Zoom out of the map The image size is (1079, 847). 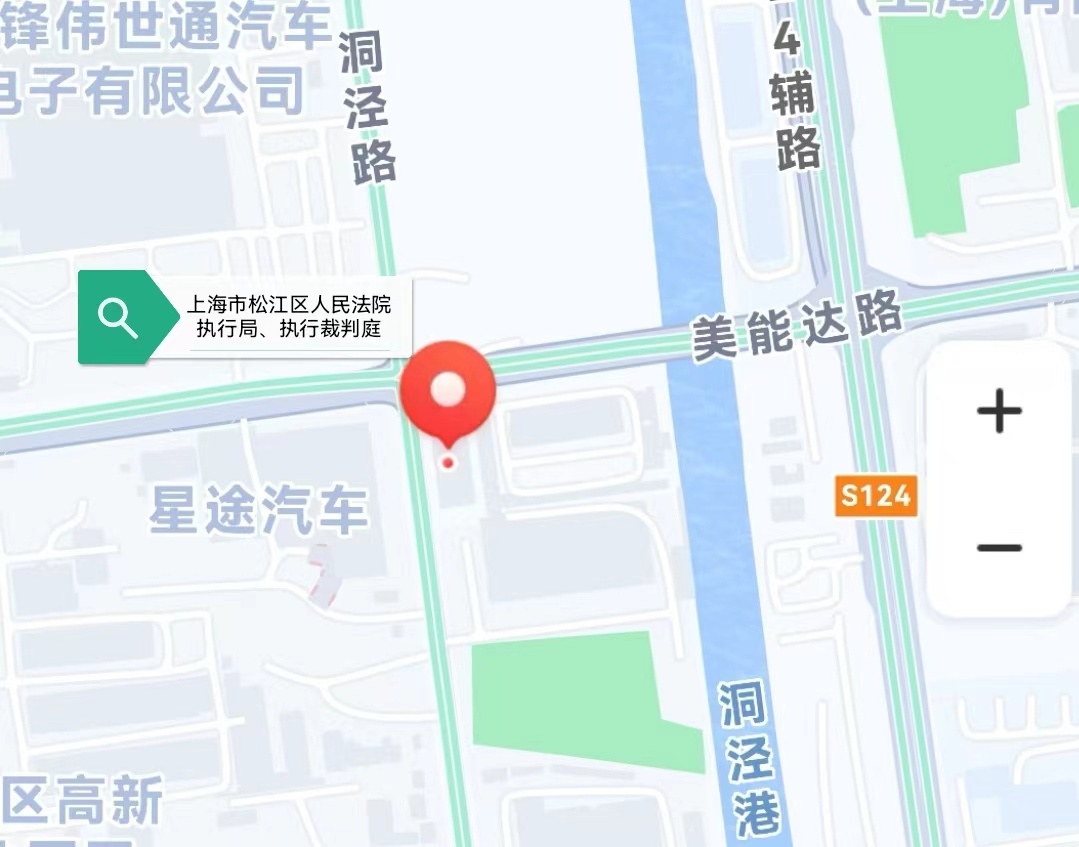pyautogui.click(x=999, y=547)
